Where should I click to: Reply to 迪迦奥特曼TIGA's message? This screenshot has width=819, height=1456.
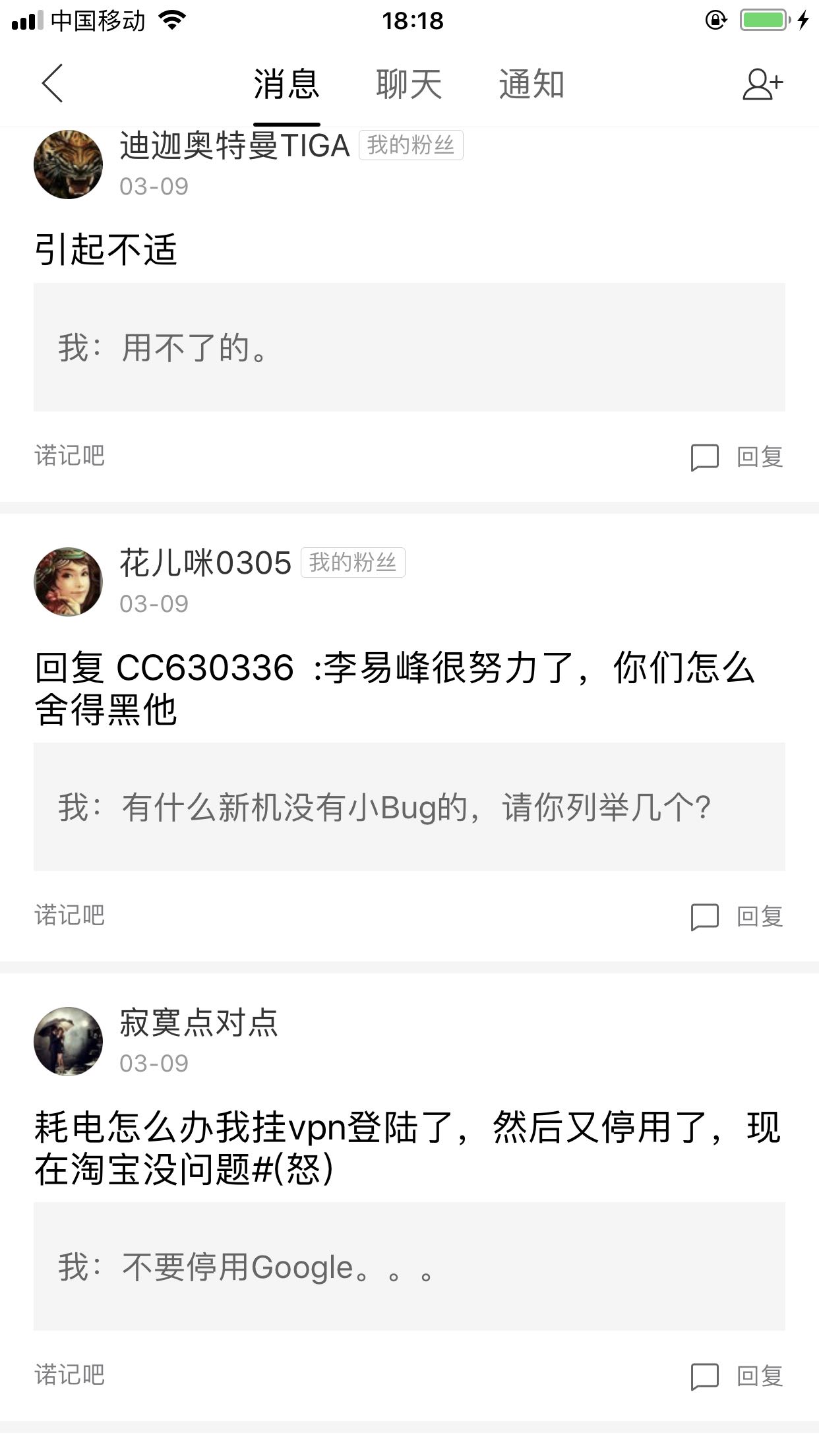pos(737,456)
